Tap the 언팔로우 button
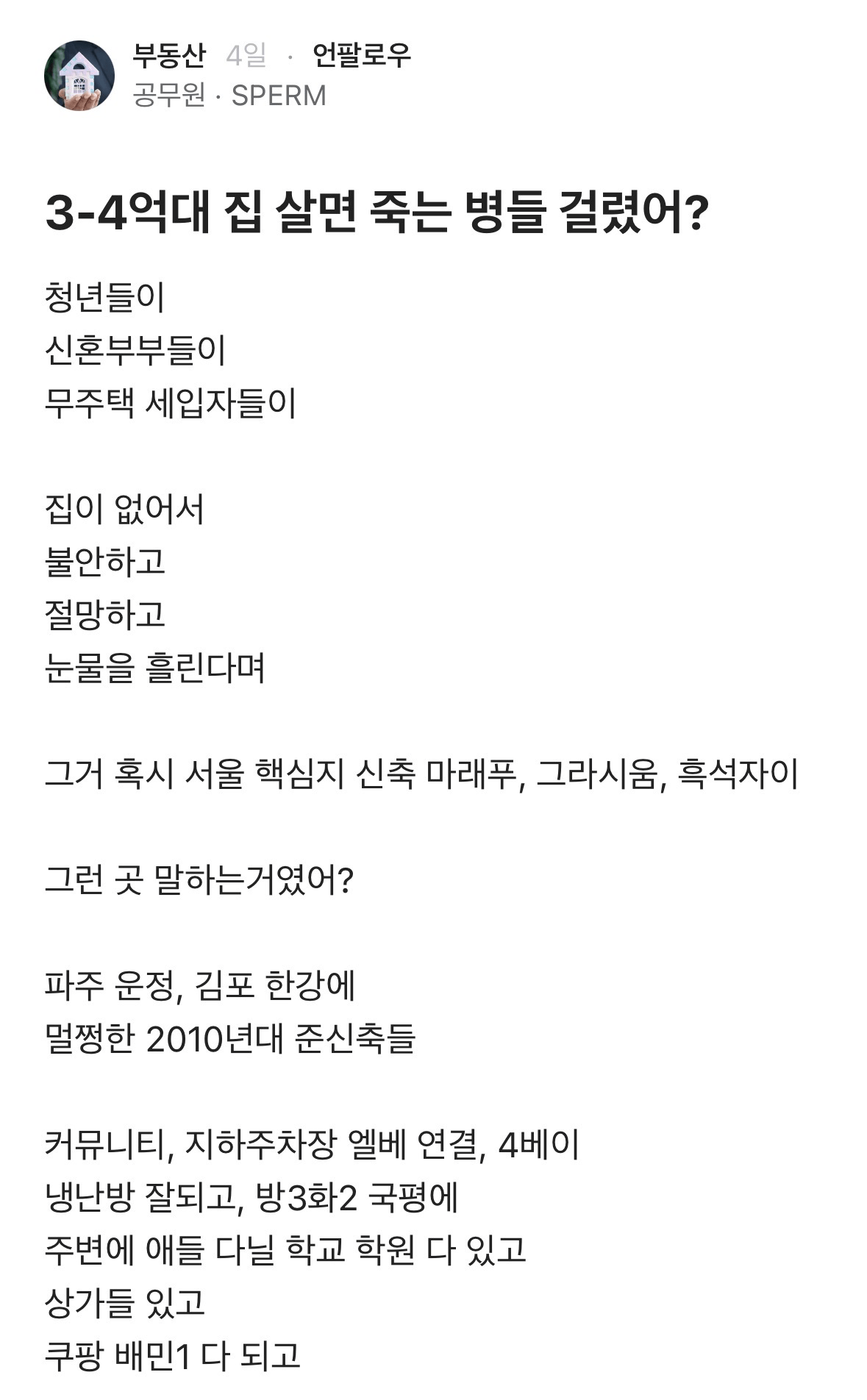The width and height of the screenshot is (867, 1400). 361,55
